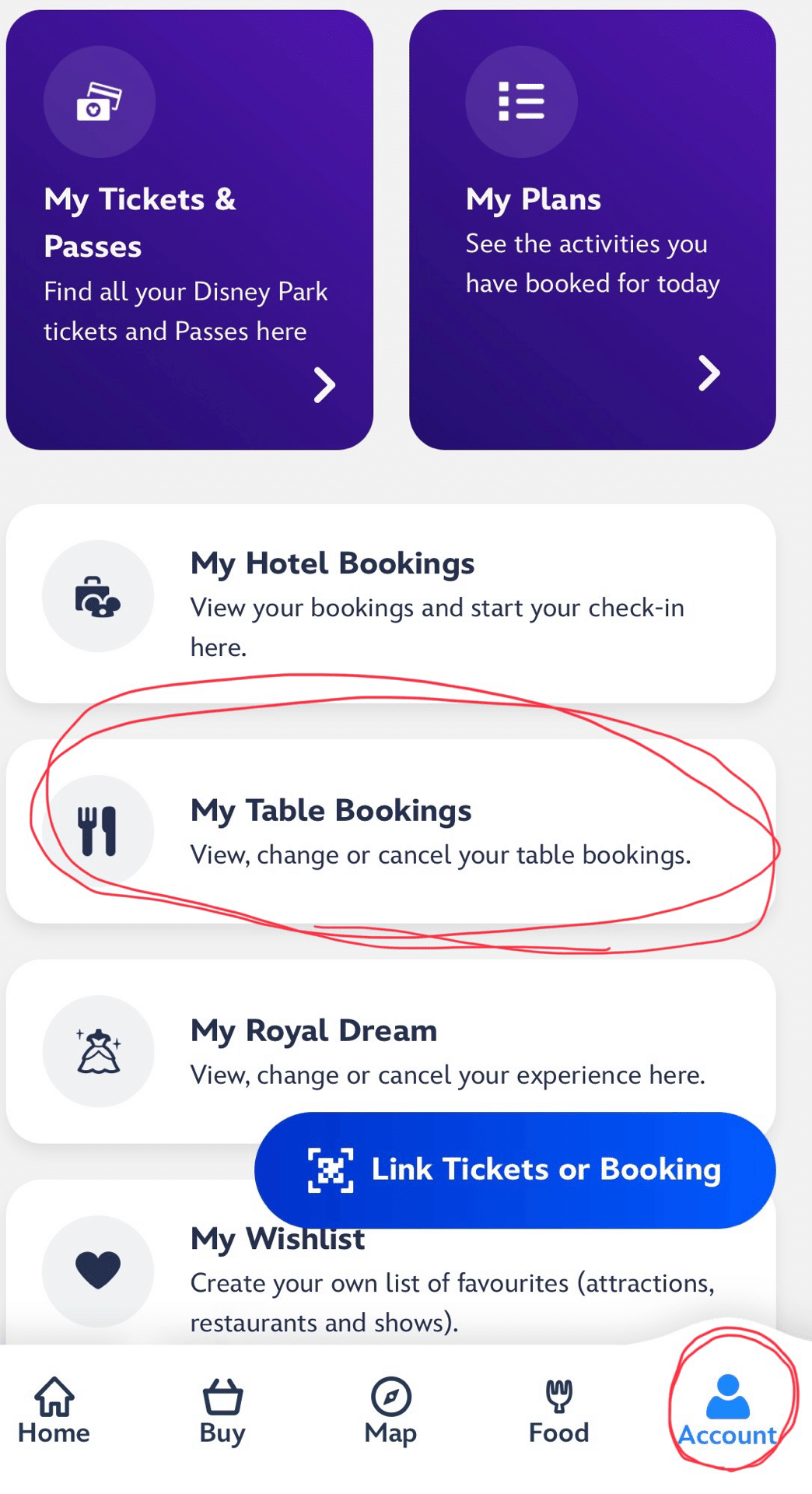
Task: Select the Account tab
Action: tap(728, 1412)
